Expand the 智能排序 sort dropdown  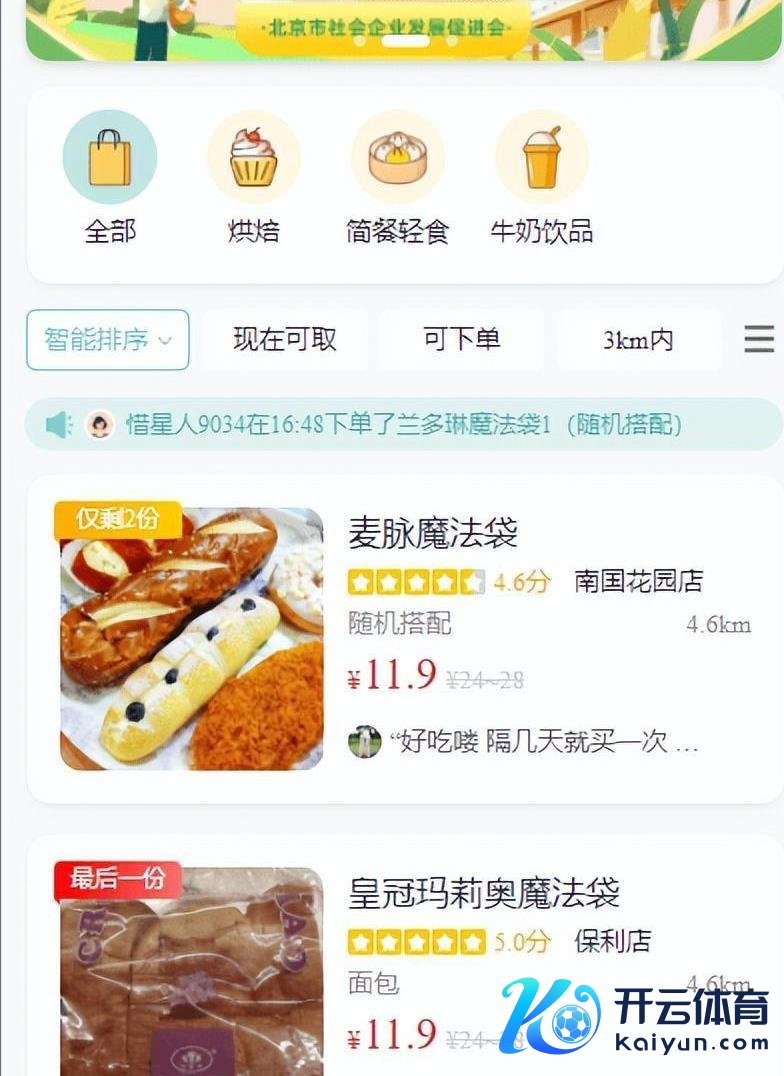[x=108, y=340]
